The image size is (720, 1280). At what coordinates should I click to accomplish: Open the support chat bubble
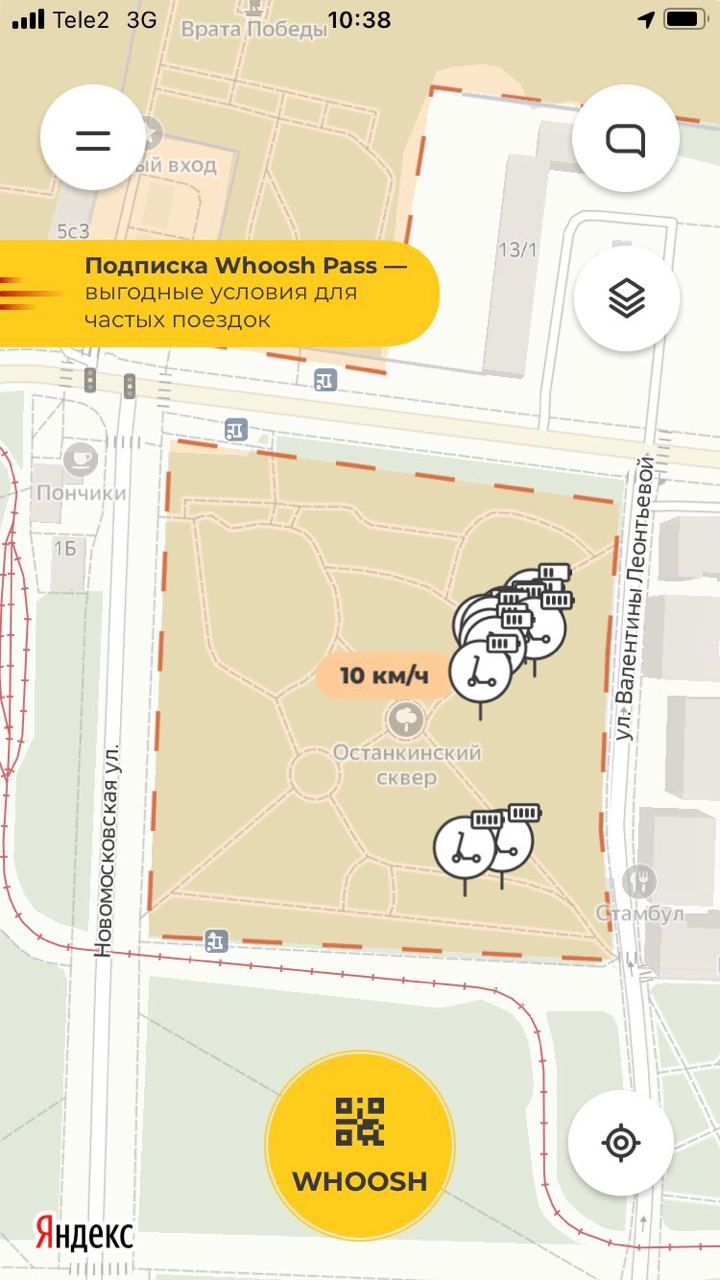click(x=626, y=140)
